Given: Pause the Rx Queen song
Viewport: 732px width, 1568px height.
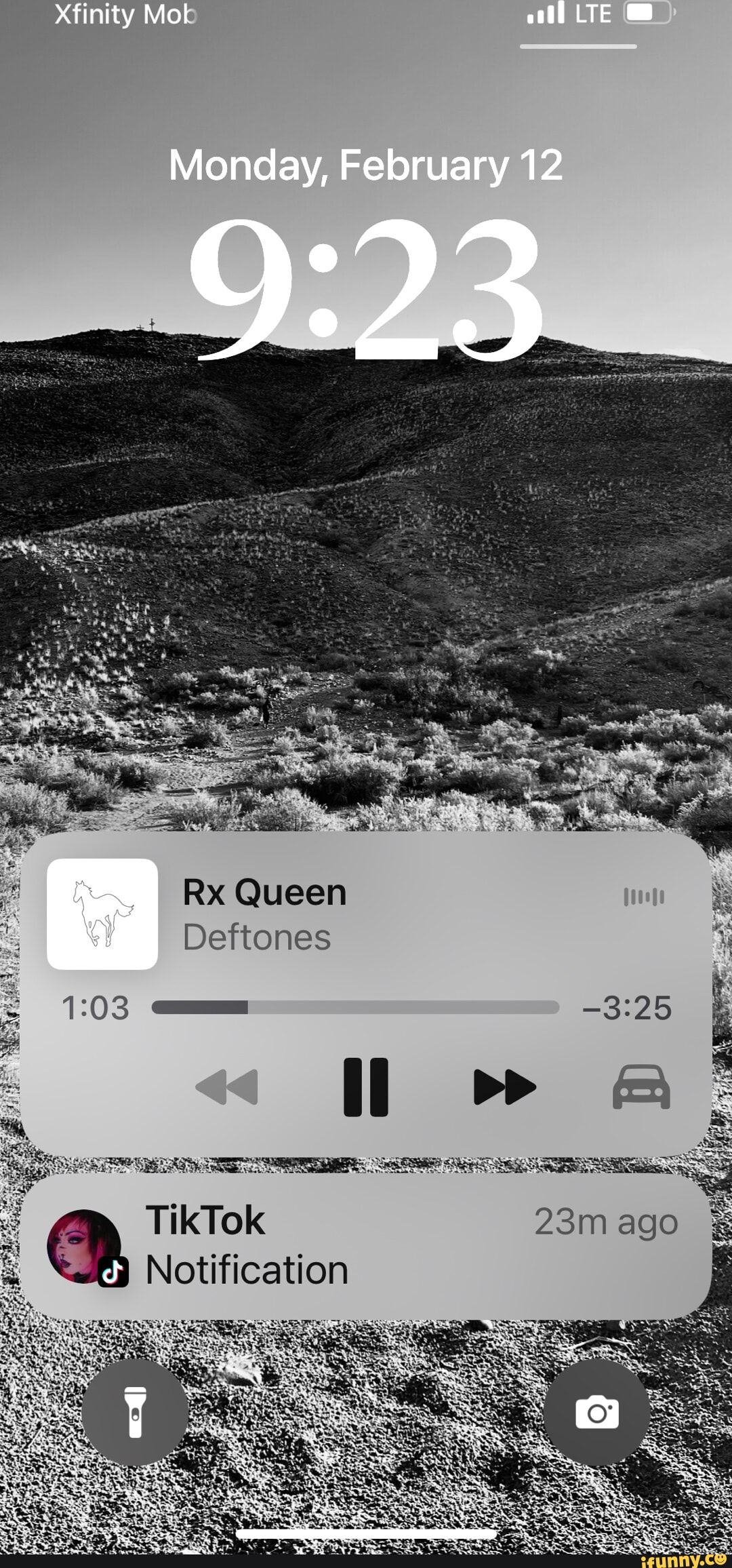Looking at the screenshot, I should tap(365, 1086).
